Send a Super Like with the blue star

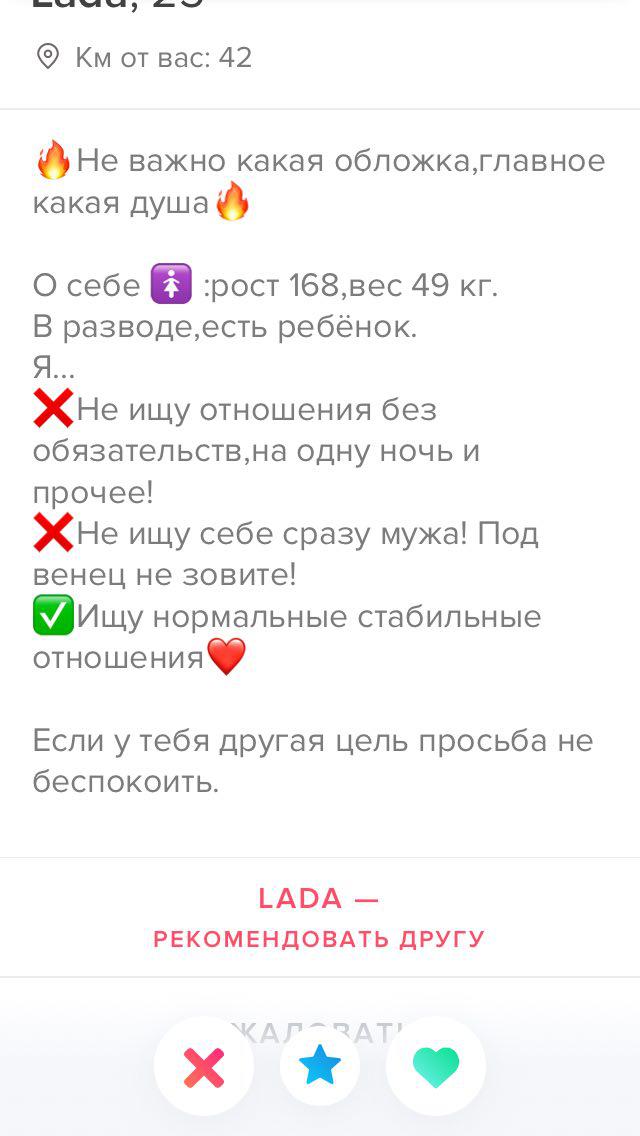tap(320, 1066)
